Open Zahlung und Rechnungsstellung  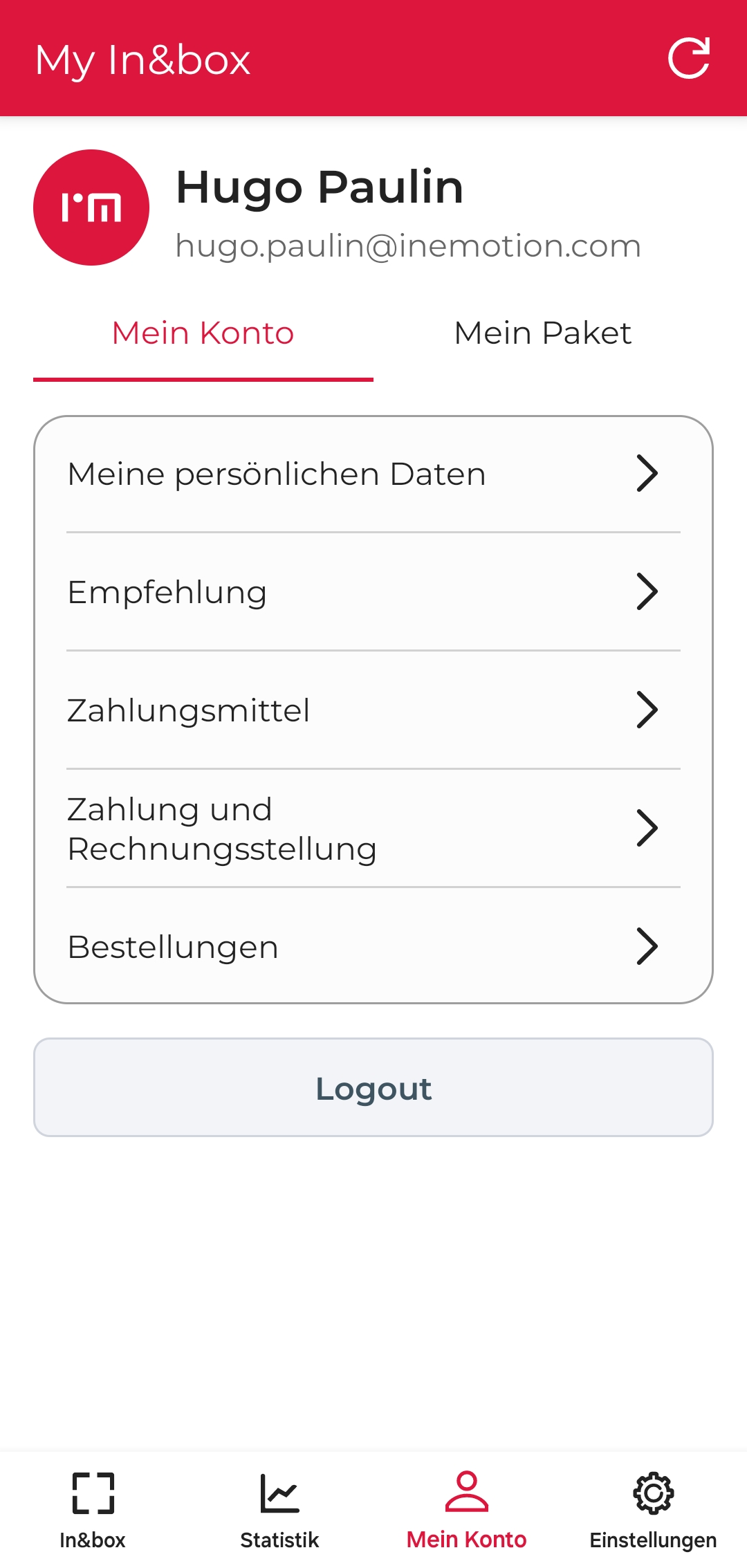point(373,829)
